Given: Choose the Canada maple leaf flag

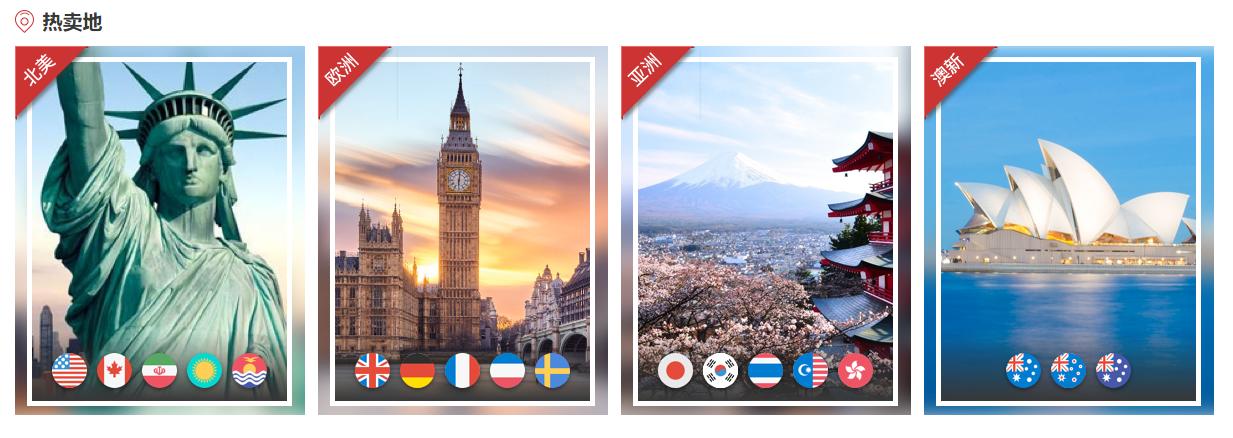Looking at the screenshot, I should [115, 371].
